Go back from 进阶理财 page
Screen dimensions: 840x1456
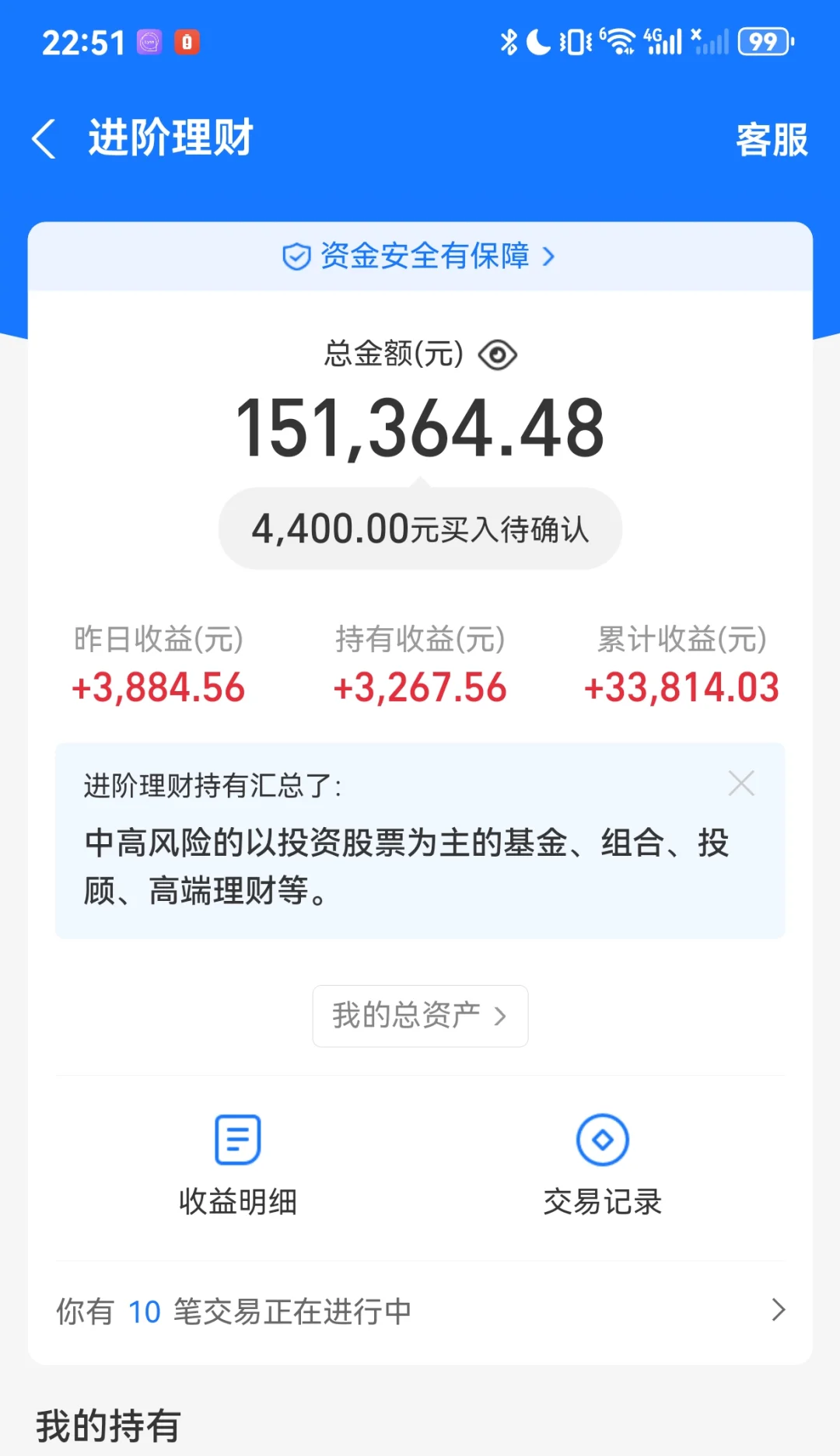pos(44,139)
